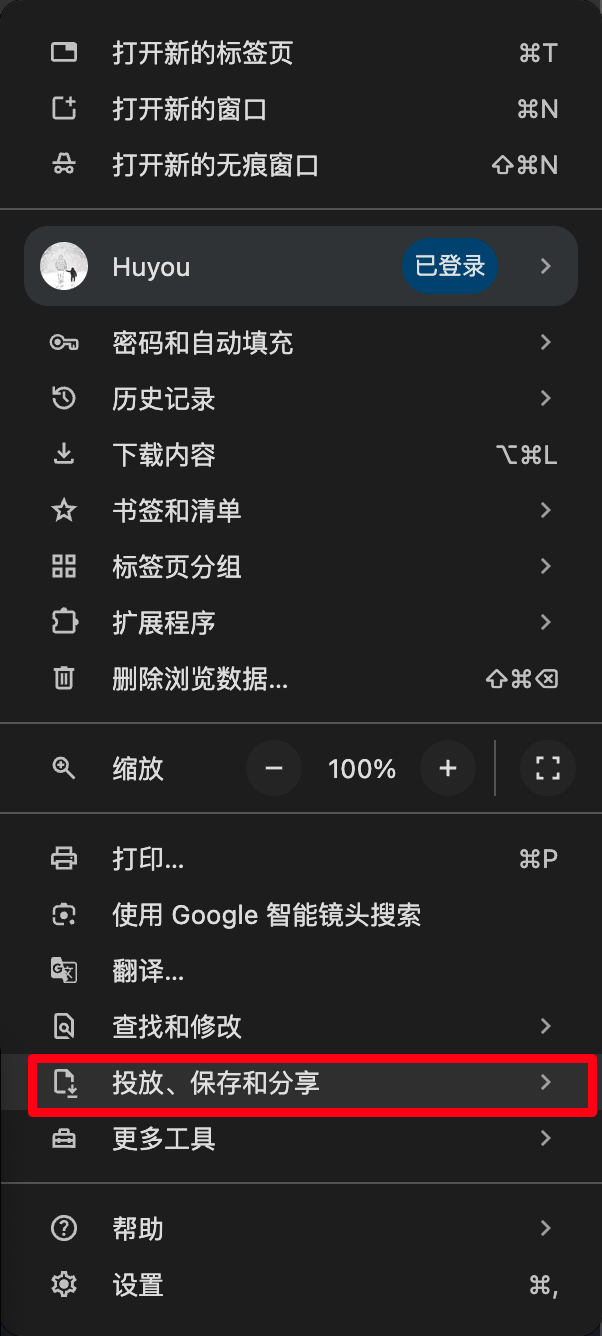Image resolution: width=602 pixels, height=1336 pixels.
Task: Open a new window (打开新的窗口)
Action: click(190, 109)
